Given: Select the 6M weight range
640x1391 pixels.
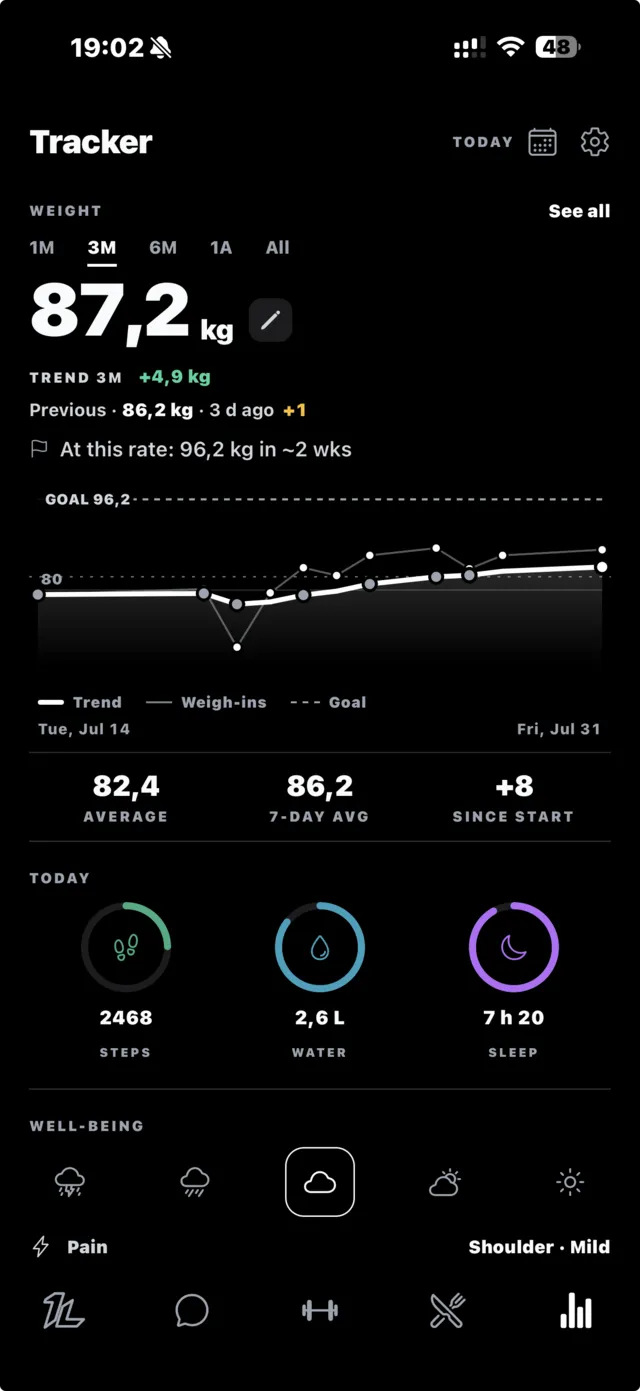Looking at the screenshot, I should tap(163, 247).
